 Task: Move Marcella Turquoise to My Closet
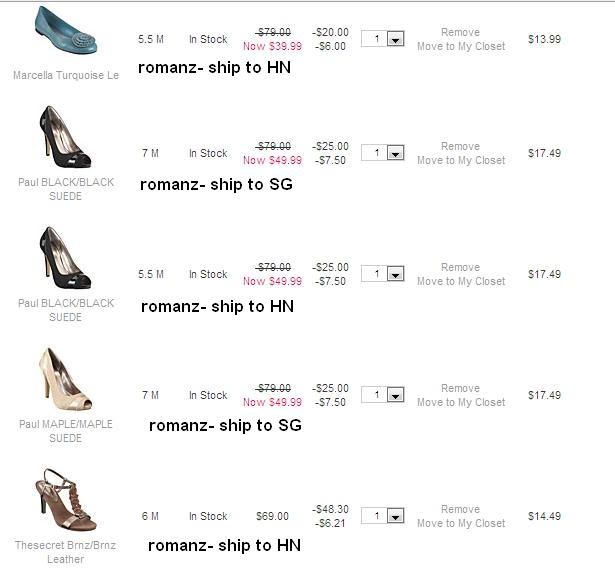[x=460, y=46]
